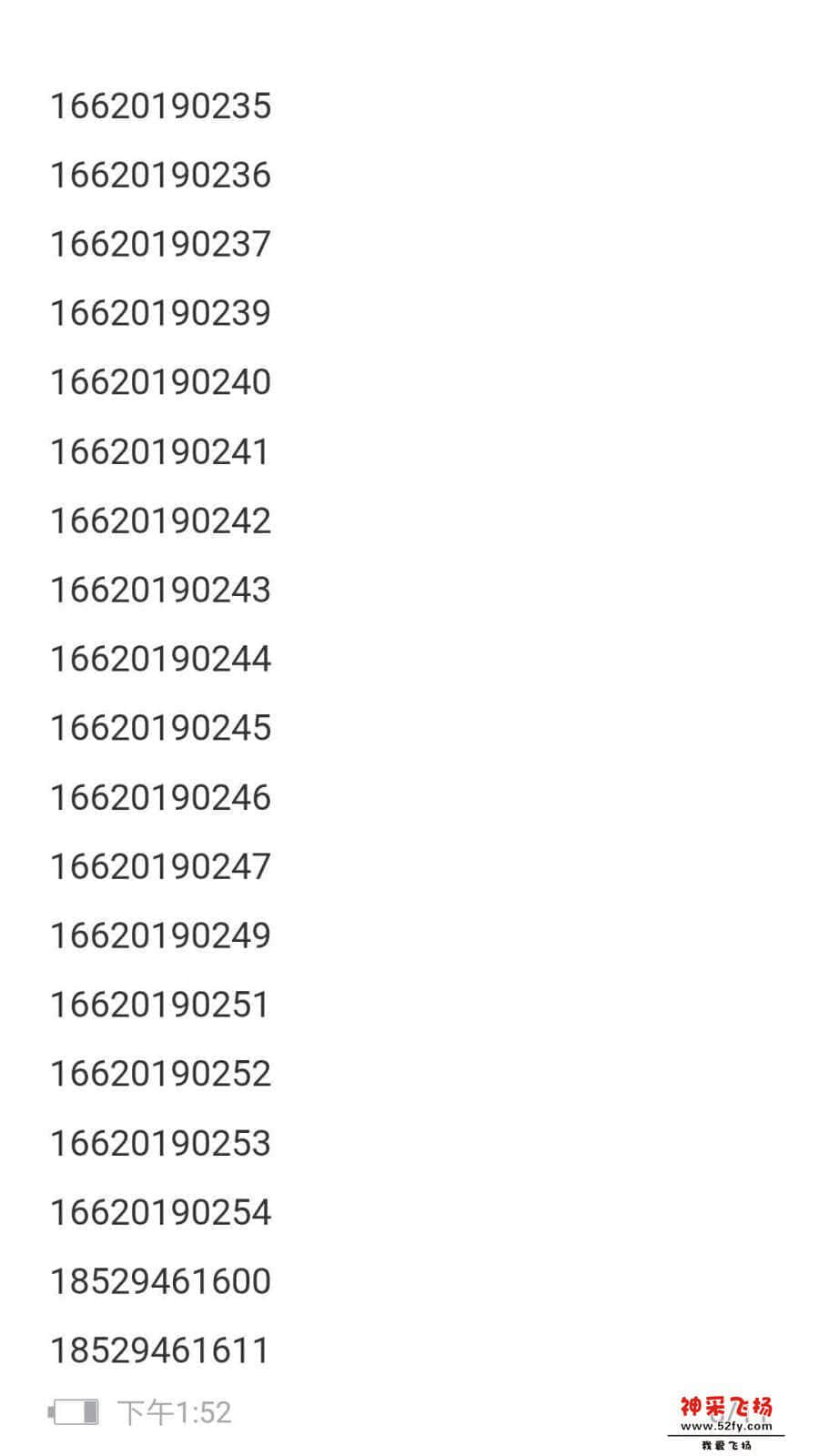Select phone number 16620190237
Viewport: 819px width, 1456px height.
[x=159, y=244]
